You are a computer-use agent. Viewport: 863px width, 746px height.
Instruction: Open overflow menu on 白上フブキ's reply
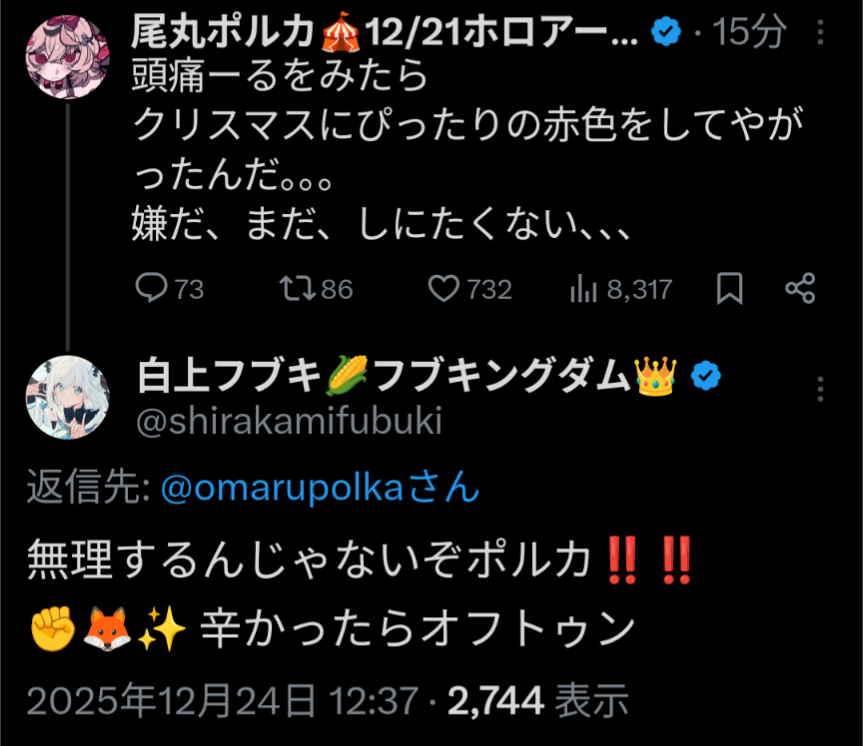tap(820, 389)
